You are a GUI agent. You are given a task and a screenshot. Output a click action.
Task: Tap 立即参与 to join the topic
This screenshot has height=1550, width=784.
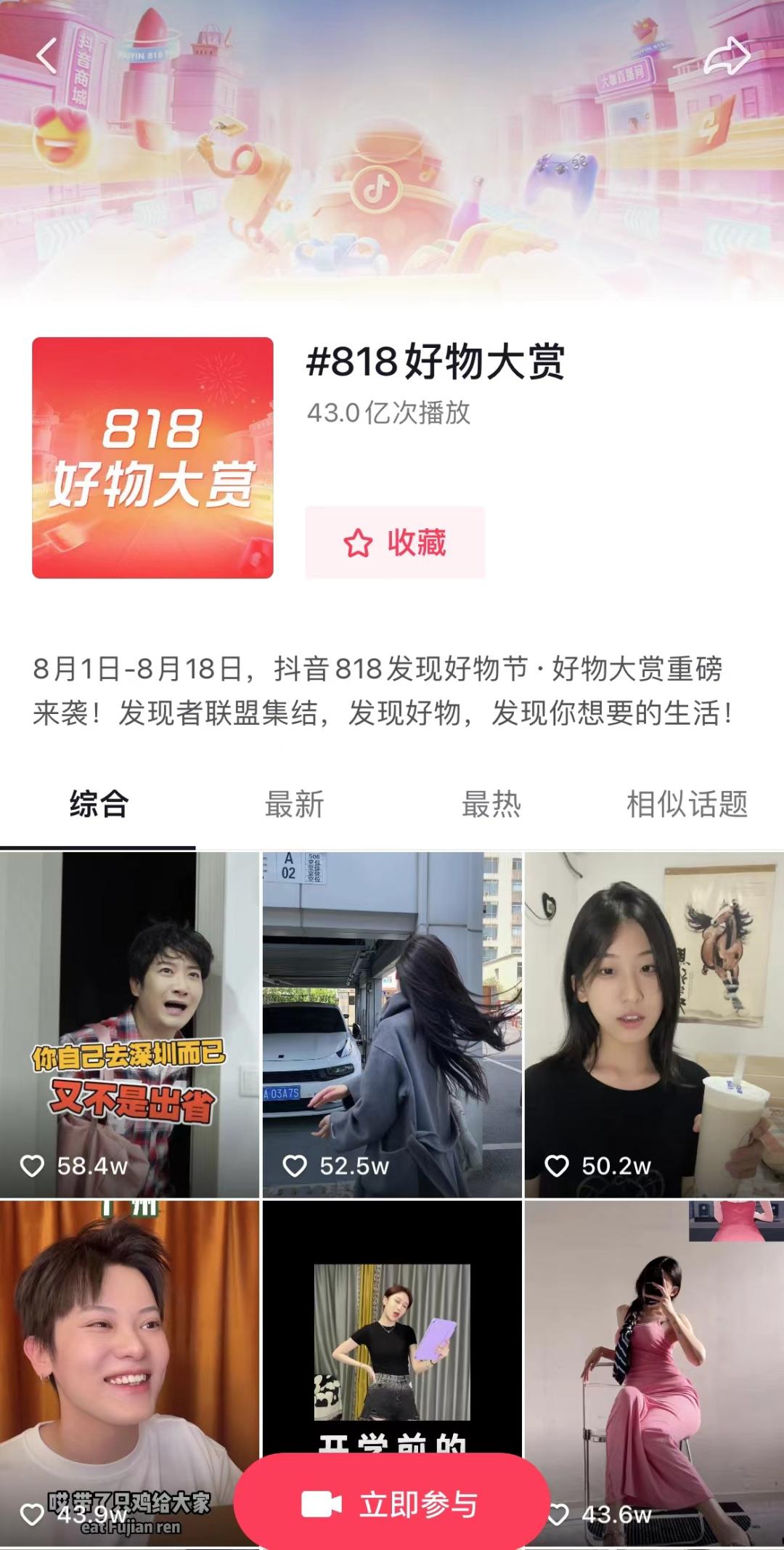pyautogui.click(x=392, y=1504)
